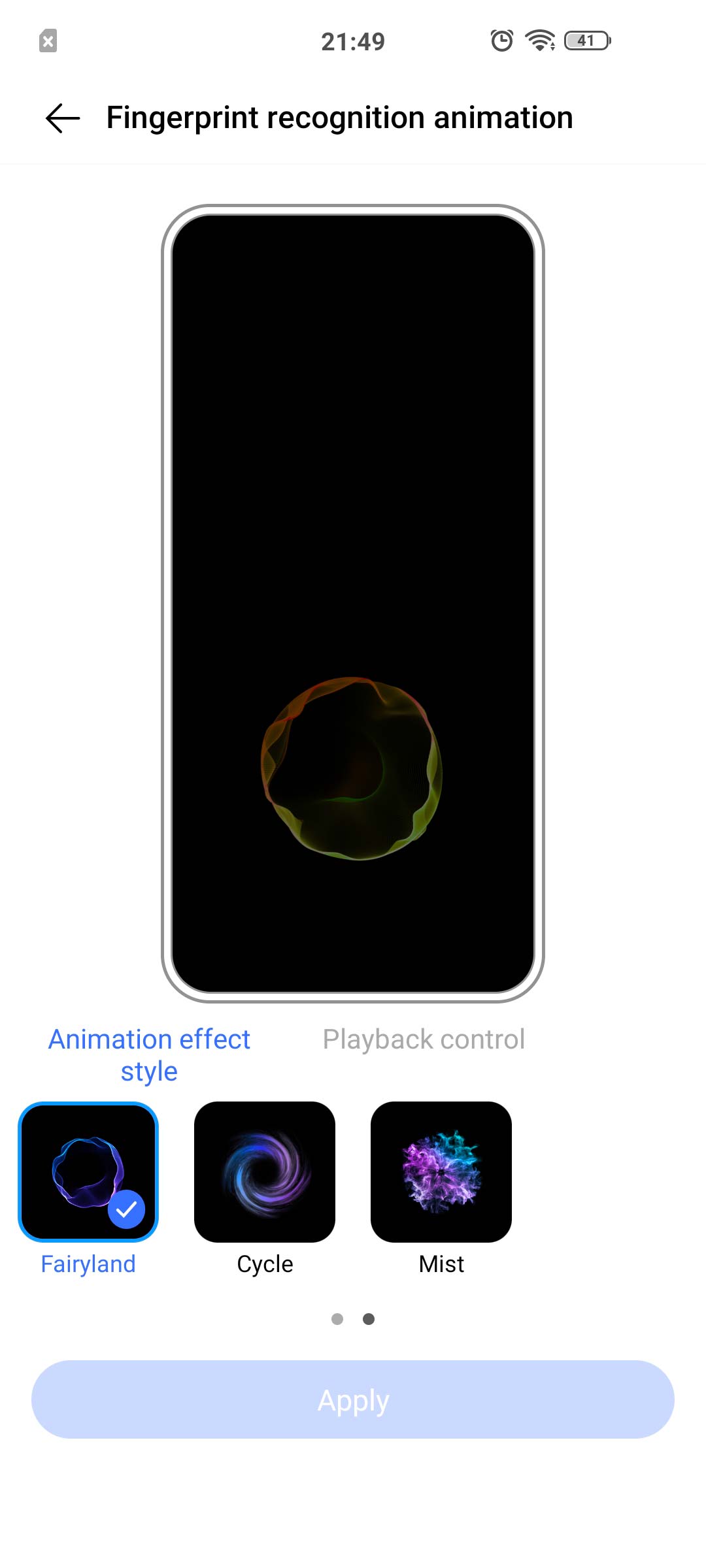Jump to the first page dot
Image resolution: width=706 pixels, height=1568 pixels.
(x=337, y=1319)
